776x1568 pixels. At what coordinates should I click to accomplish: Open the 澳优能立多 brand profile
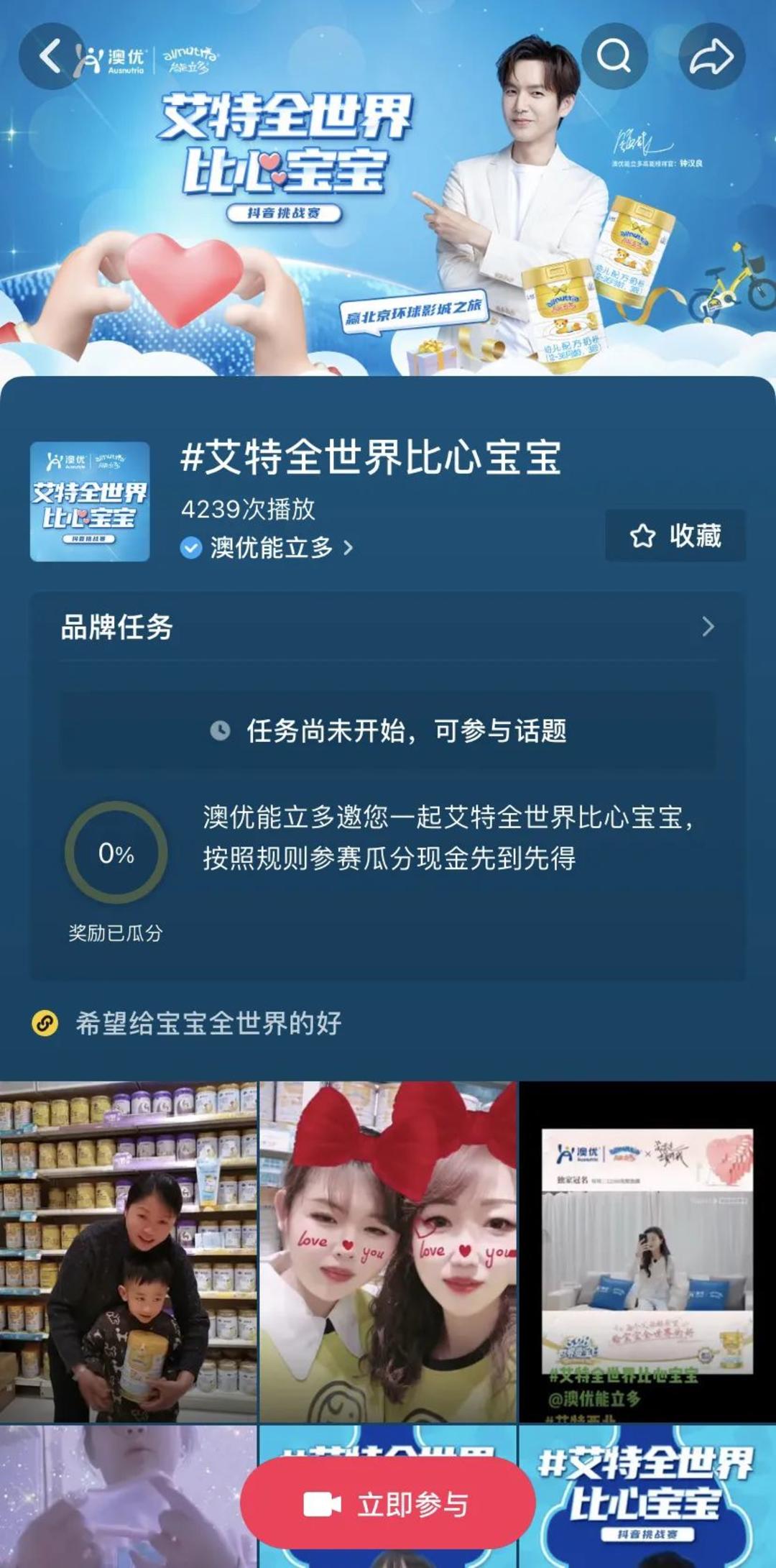[x=272, y=548]
